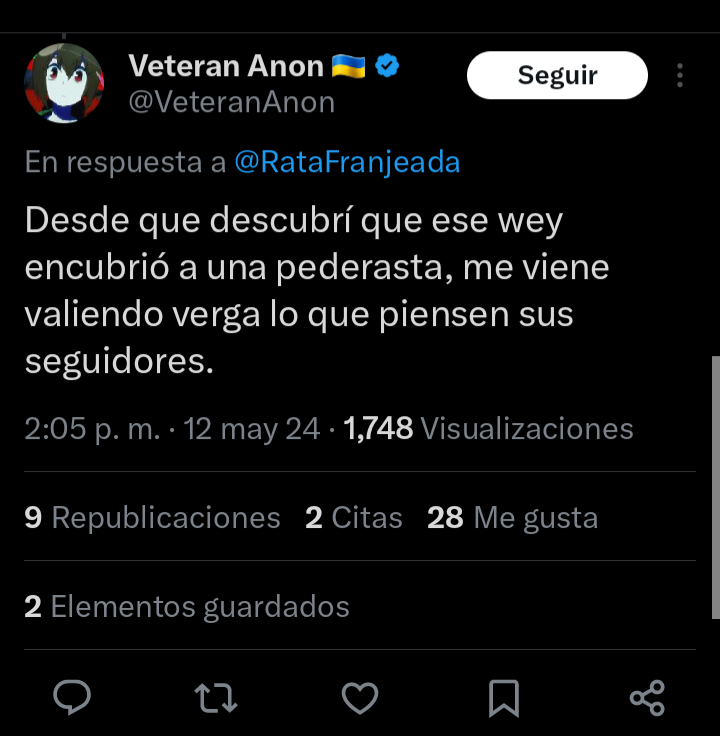
Task: View the 9 Republicaciones list
Action: 152,518
